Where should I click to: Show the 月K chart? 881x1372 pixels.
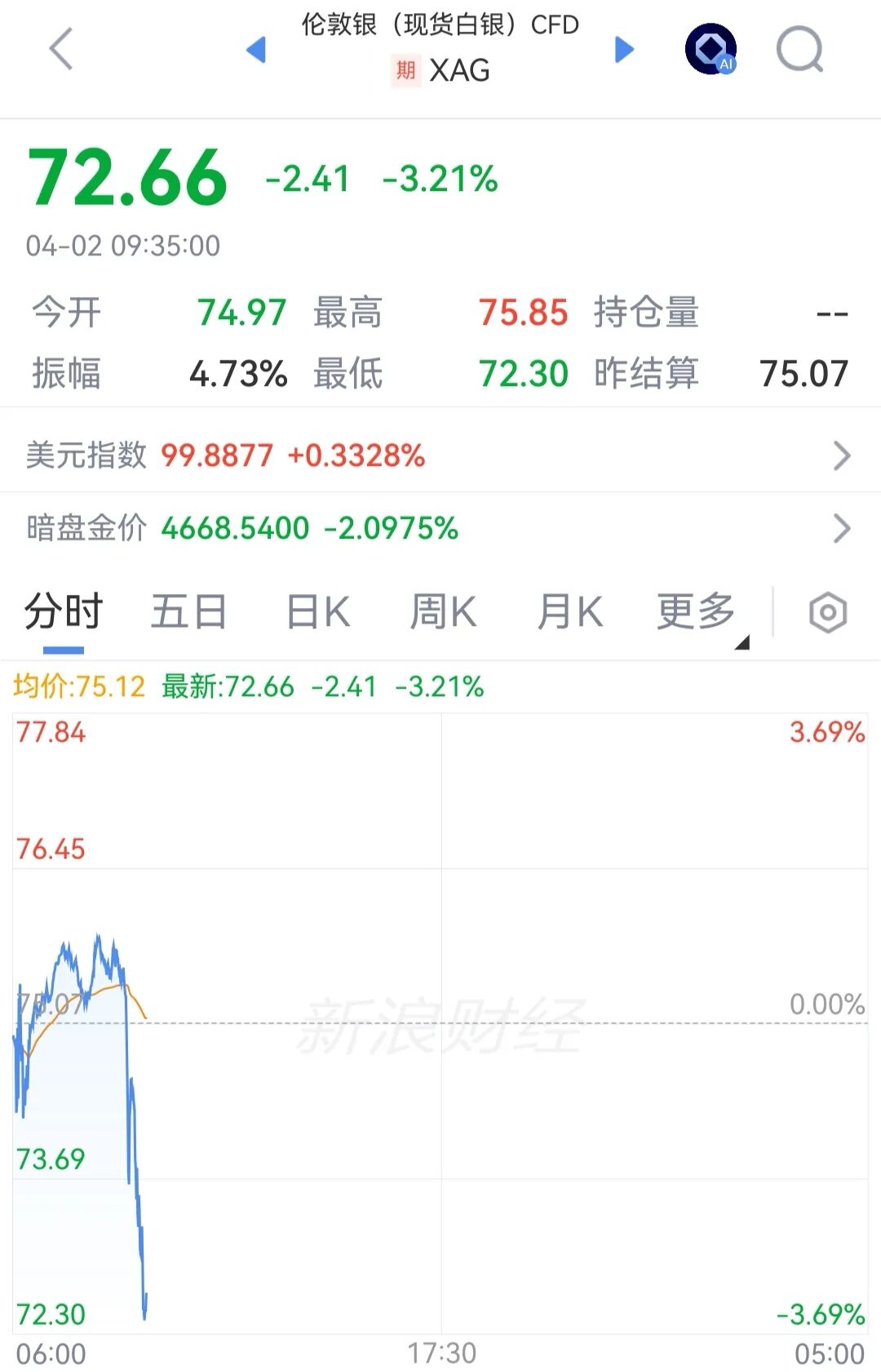569,612
